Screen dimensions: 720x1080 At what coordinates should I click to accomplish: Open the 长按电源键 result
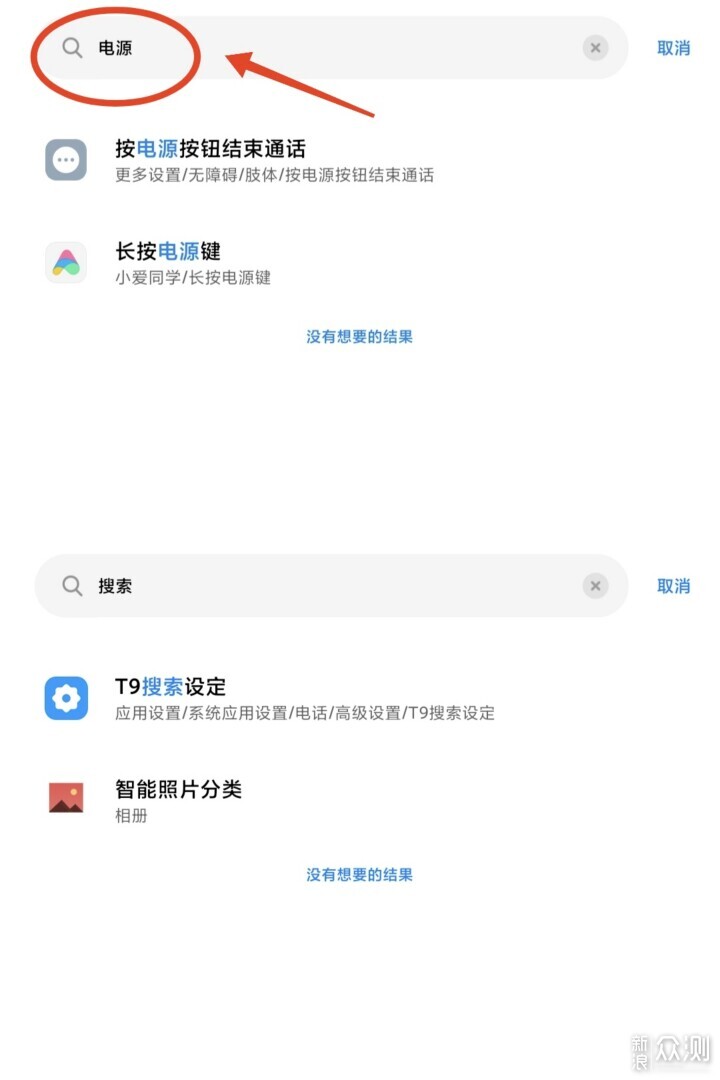point(193,262)
